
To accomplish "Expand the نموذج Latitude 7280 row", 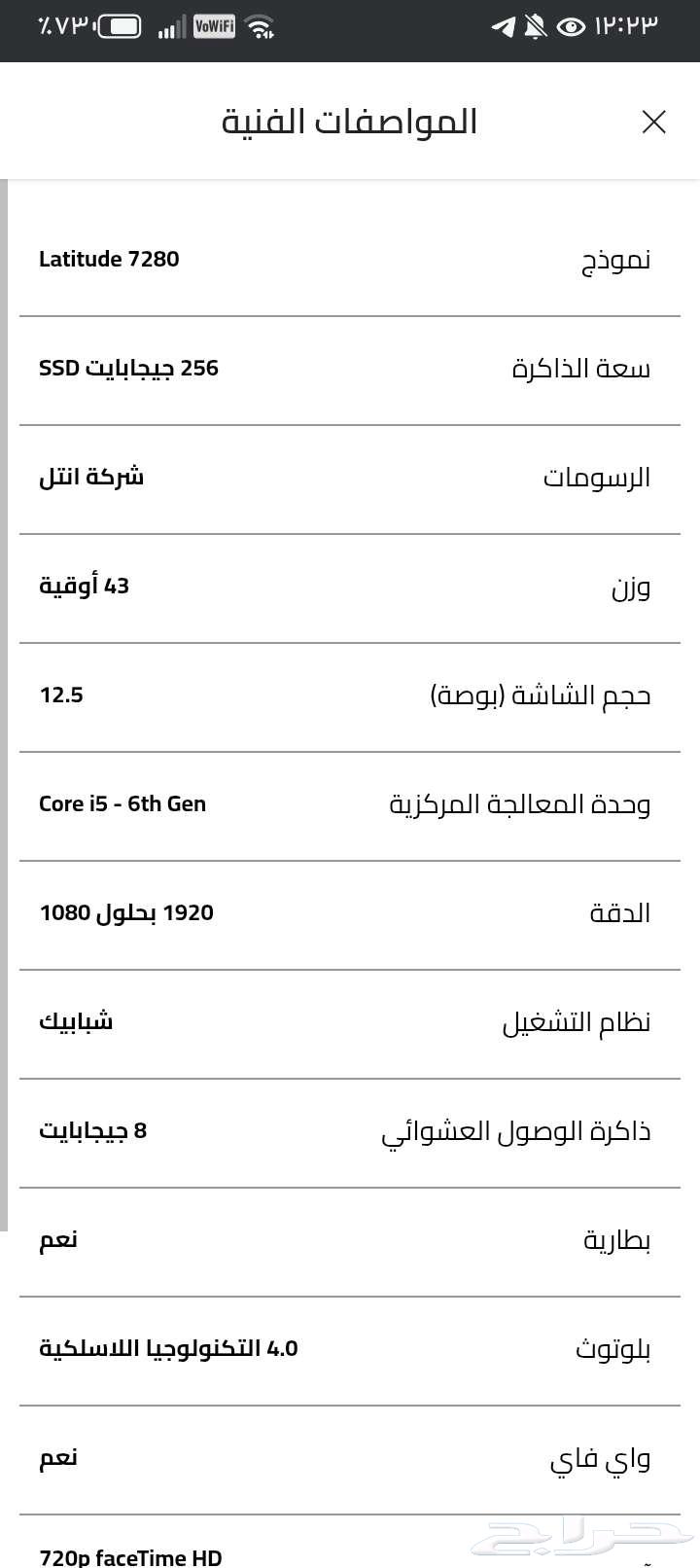I will point(350,259).
